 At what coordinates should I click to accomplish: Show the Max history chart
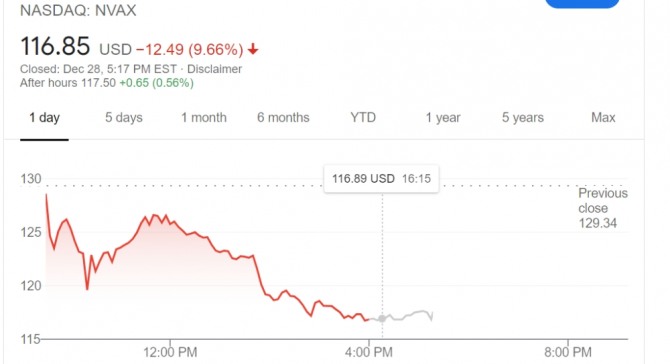click(603, 117)
